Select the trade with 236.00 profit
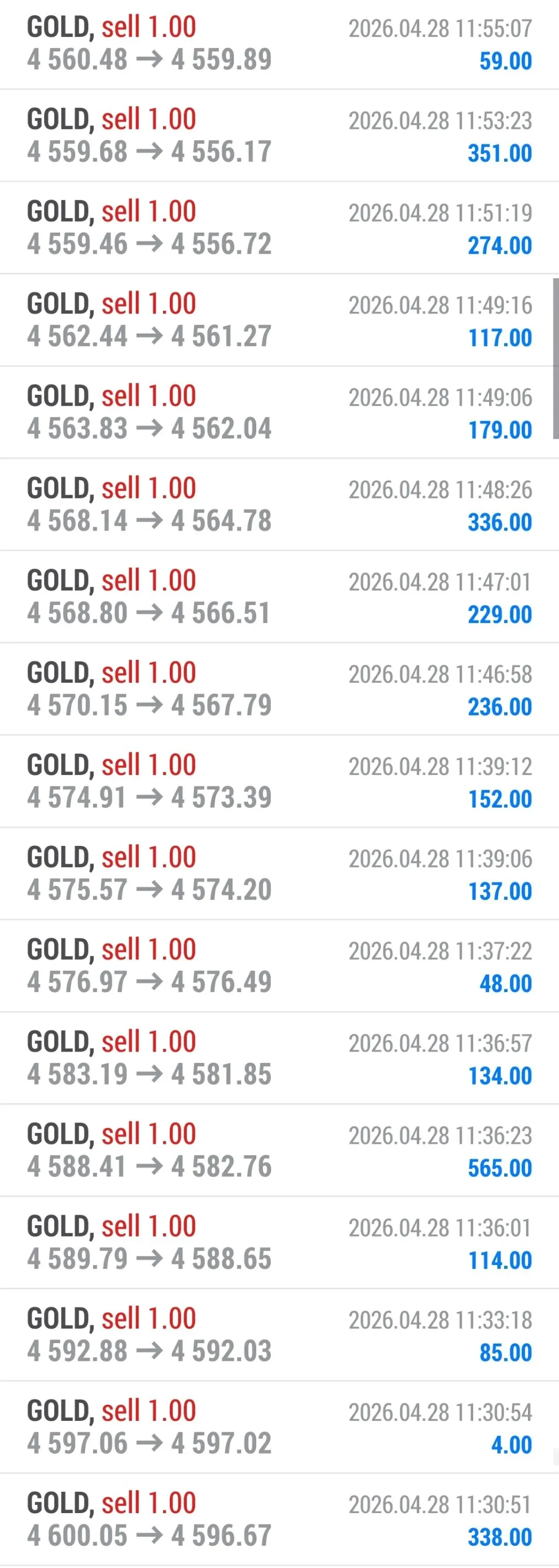The width and height of the screenshot is (559, 1568). coord(279,689)
